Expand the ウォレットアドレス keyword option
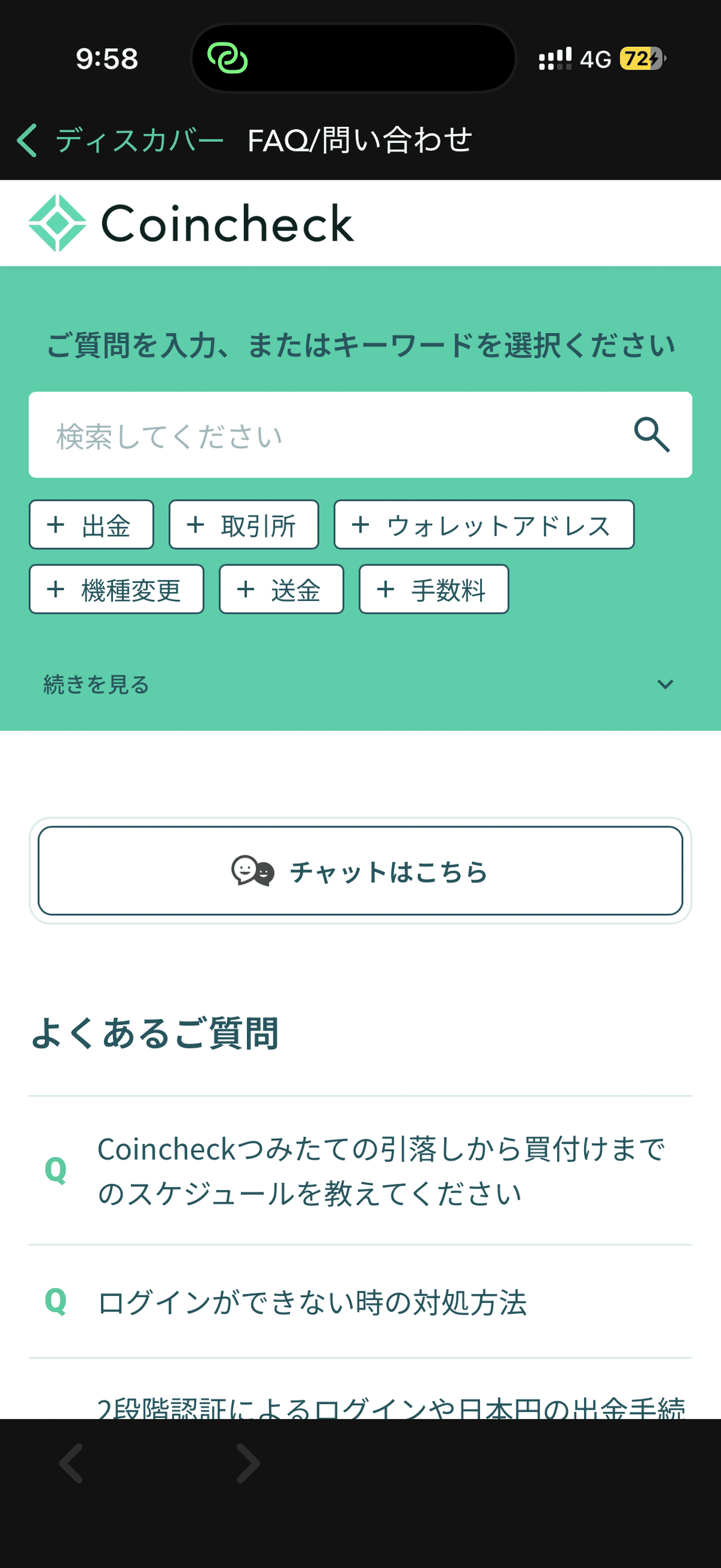The image size is (721, 1568). tap(483, 525)
